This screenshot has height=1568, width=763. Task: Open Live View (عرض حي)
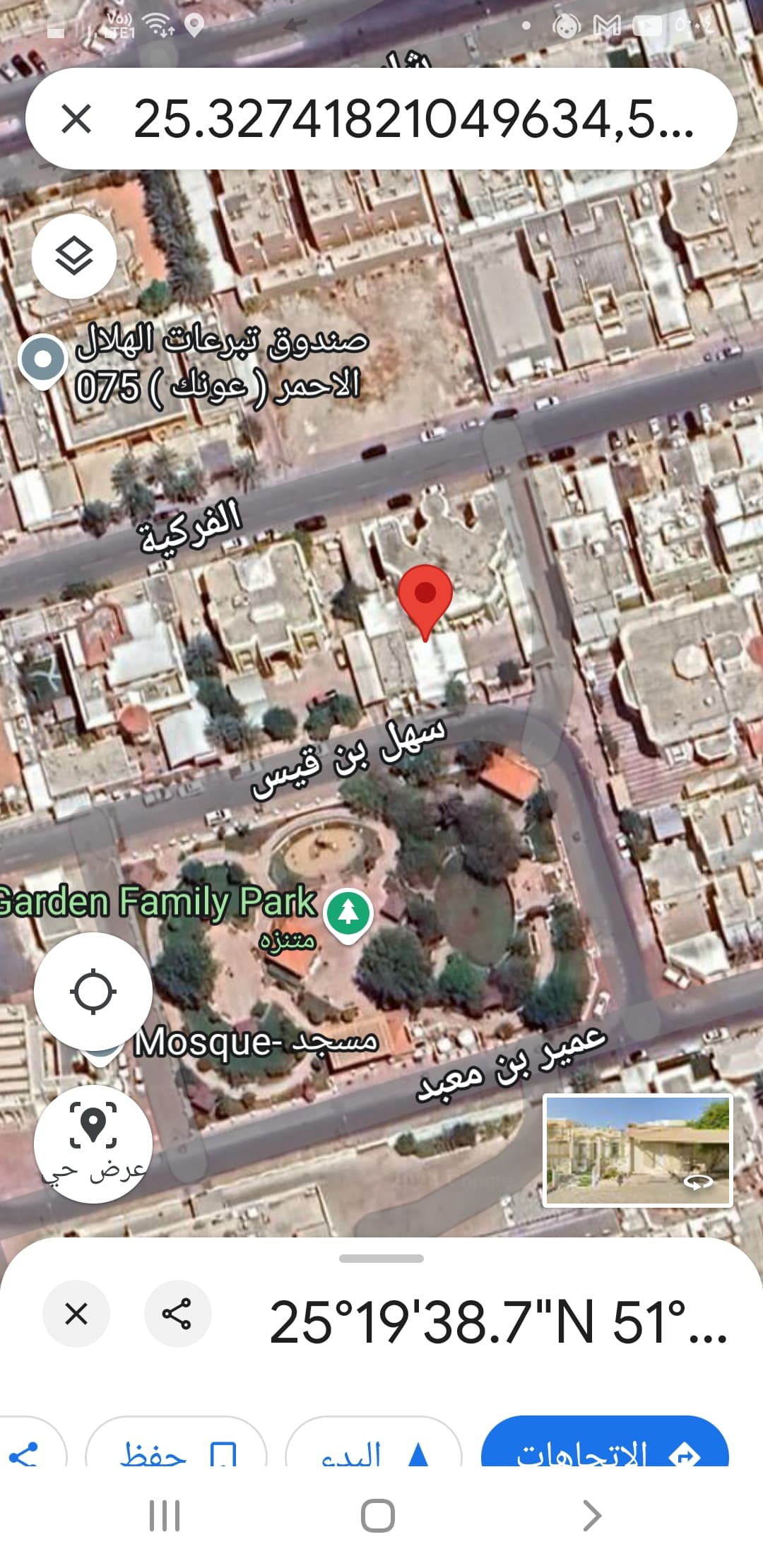pyautogui.click(x=93, y=1143)
